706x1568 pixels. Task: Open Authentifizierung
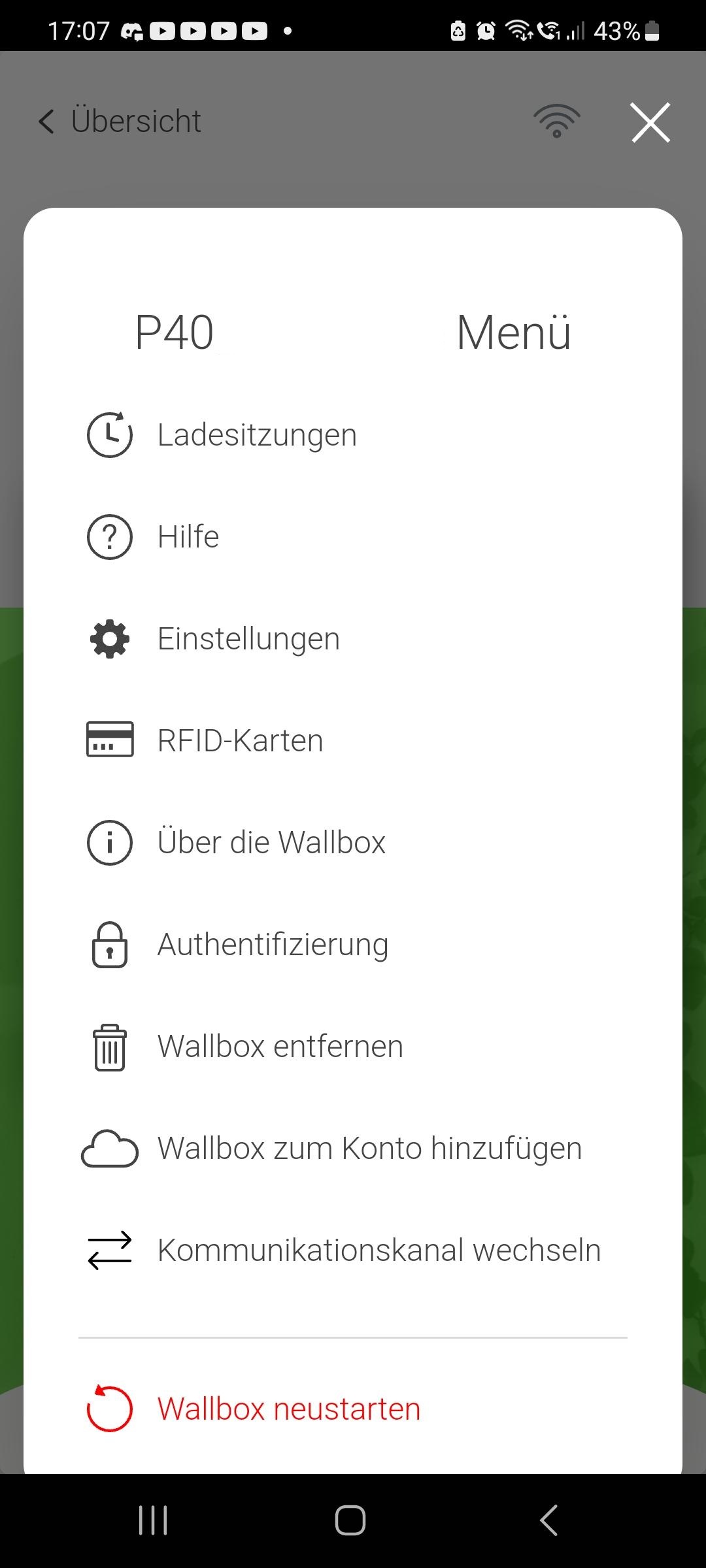[273, 945]
